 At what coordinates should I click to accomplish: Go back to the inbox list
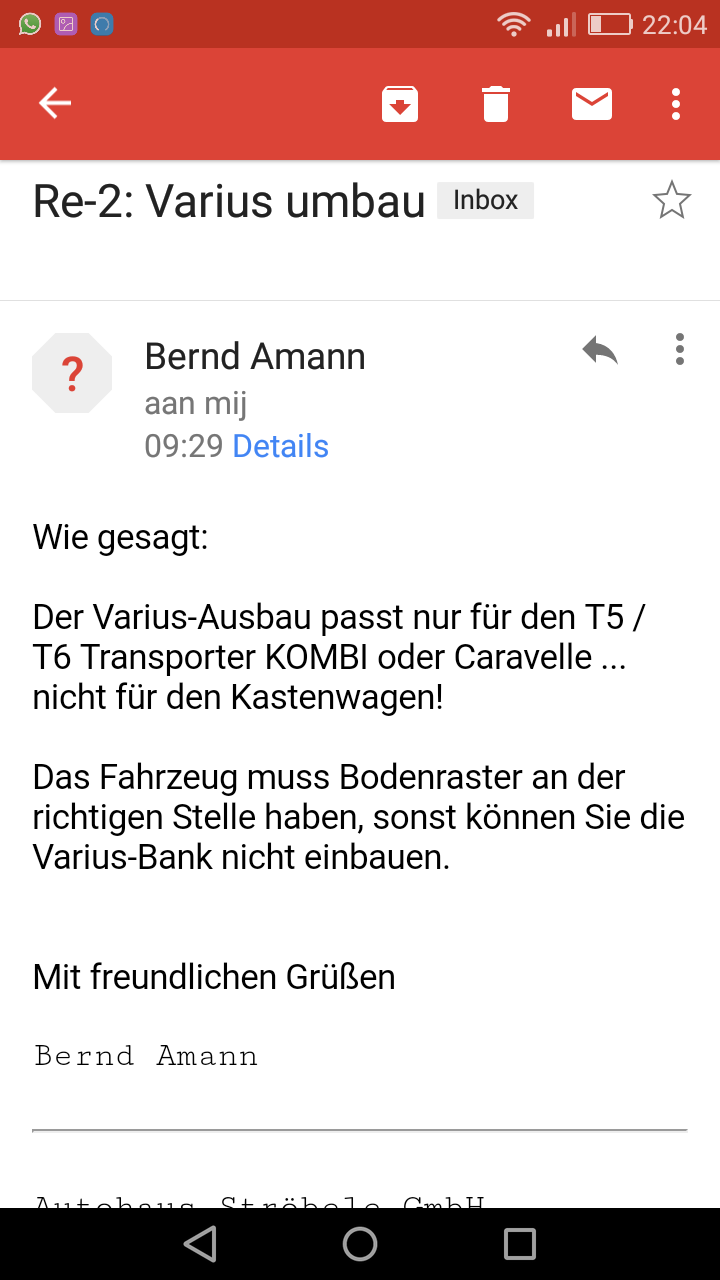point(55,103)
